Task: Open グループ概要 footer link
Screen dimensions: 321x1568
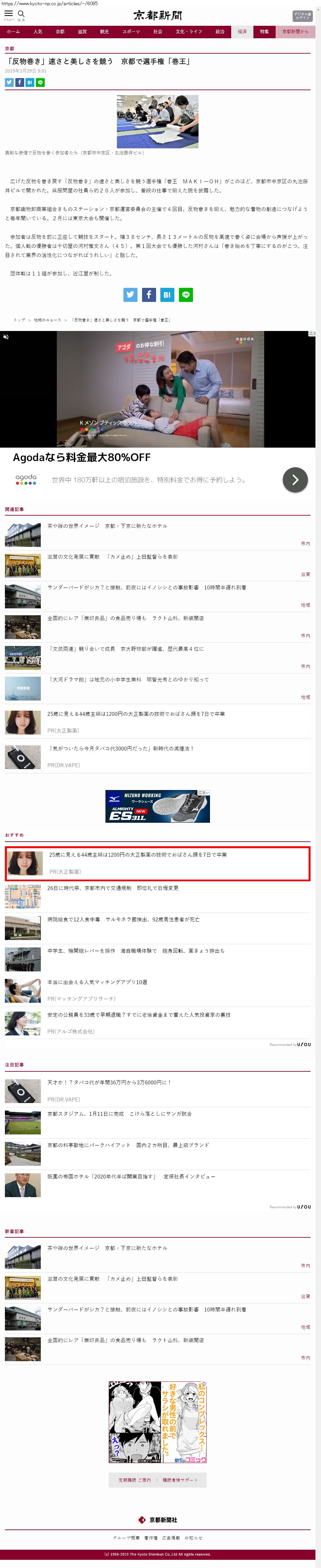Action: click(126, 1538)
